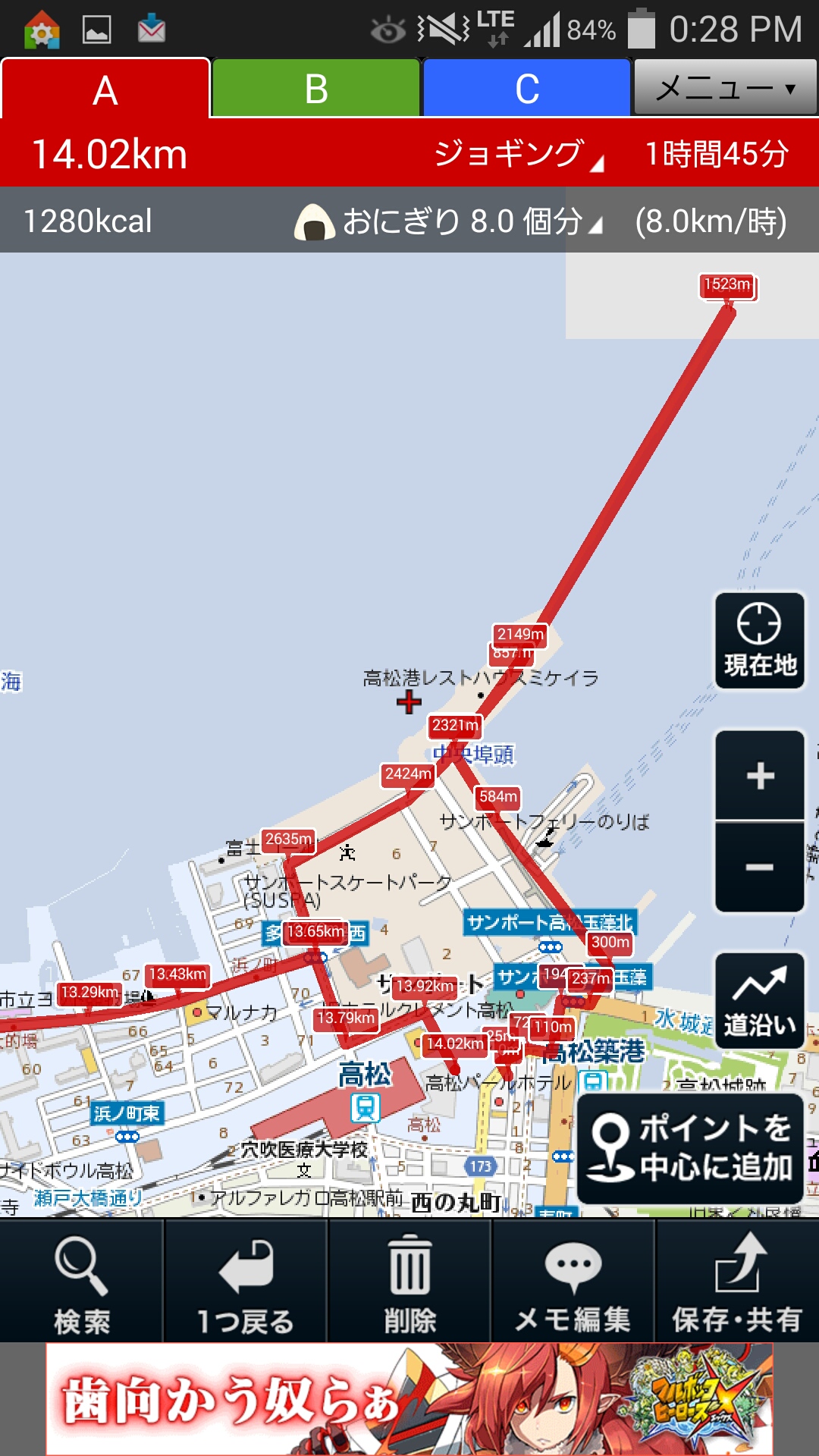This screenshot has height=1456, width=819.
Task: Toggle 道沿い road-following mode
Action: [x=759, y=1001]
